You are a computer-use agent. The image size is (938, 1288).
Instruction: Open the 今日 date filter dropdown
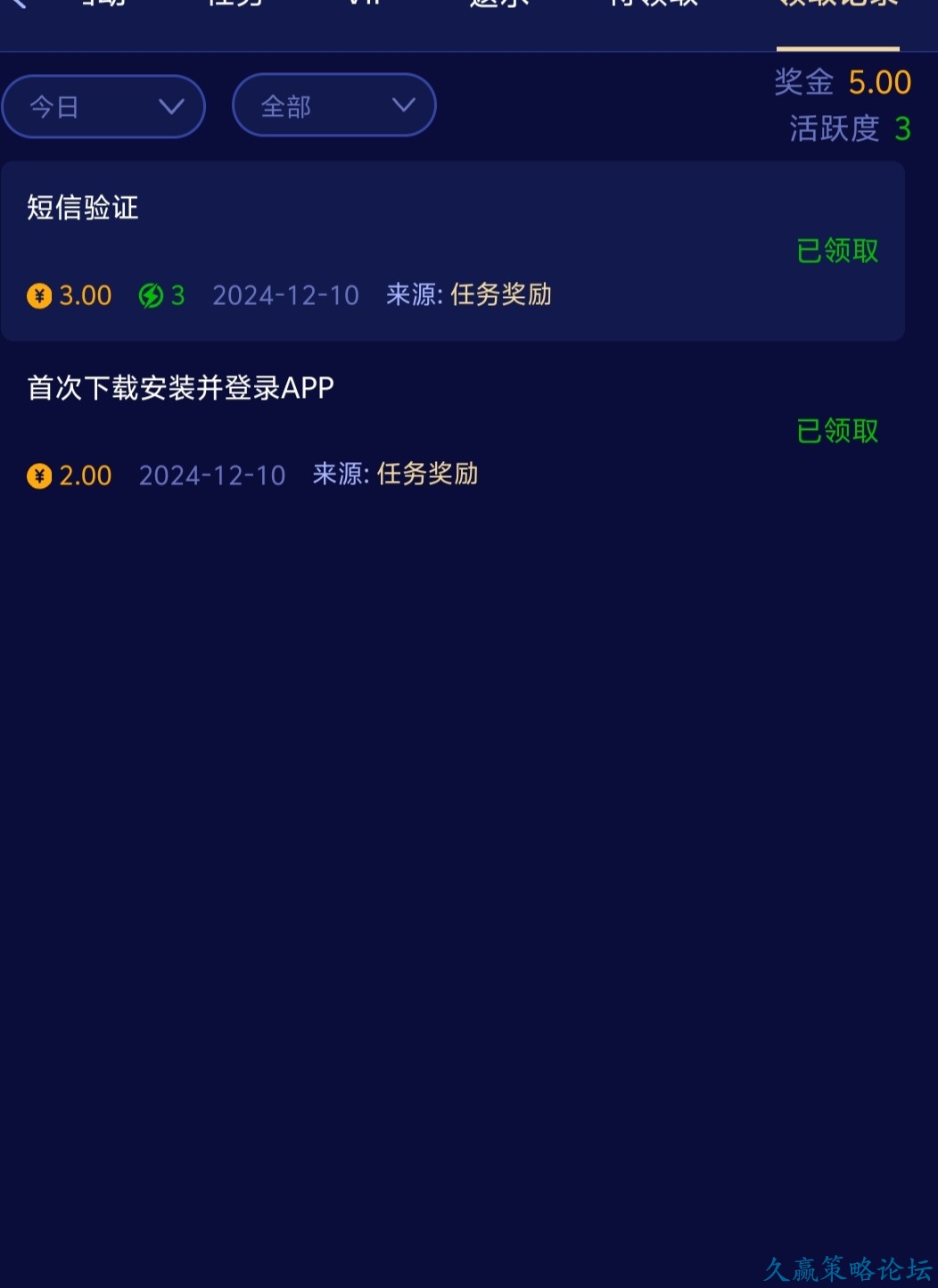103,107
